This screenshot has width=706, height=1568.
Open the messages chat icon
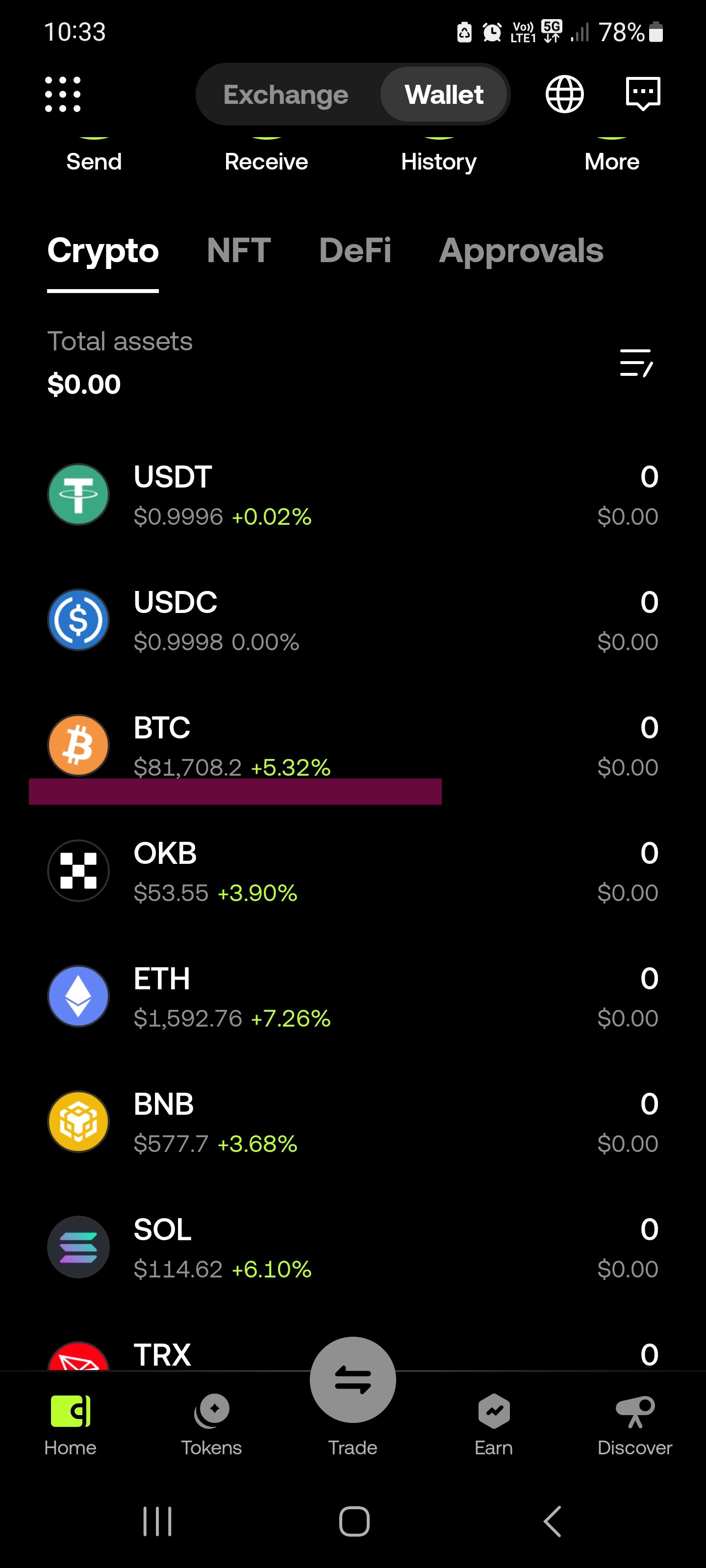(x=643, y=95)
